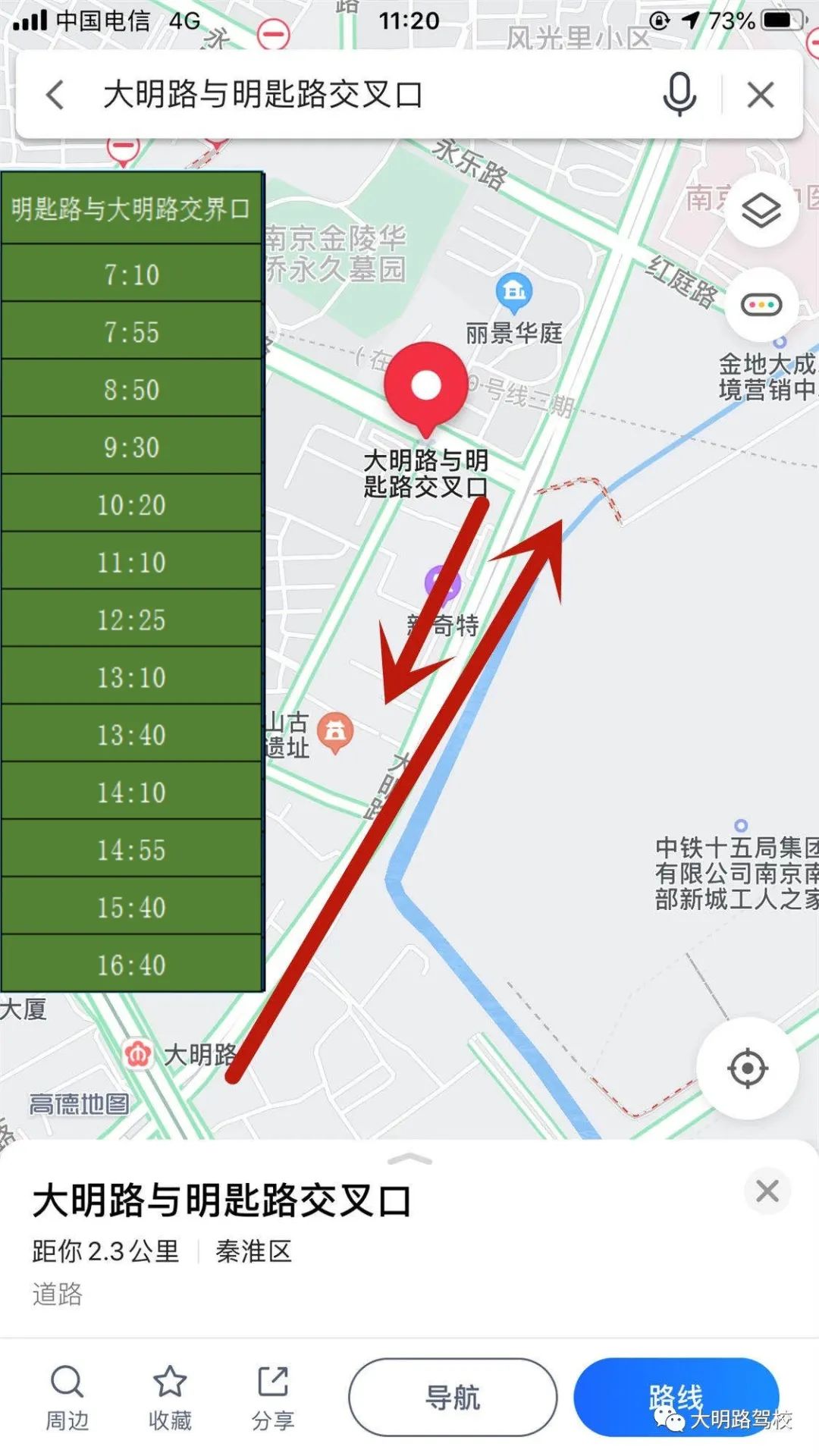Expand the location card with its handle
This screenshot has height=1456, width=819.
click(x=409, y=1159)
